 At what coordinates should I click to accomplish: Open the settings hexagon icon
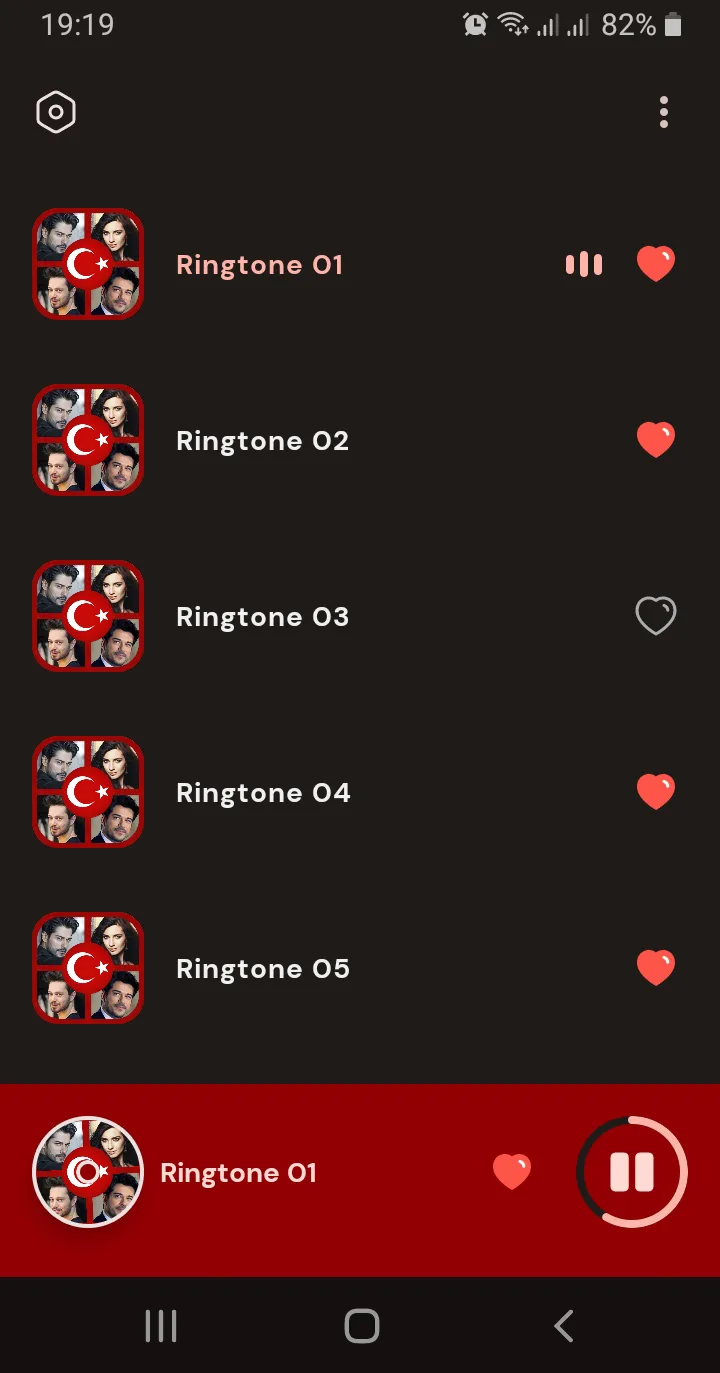56,112
